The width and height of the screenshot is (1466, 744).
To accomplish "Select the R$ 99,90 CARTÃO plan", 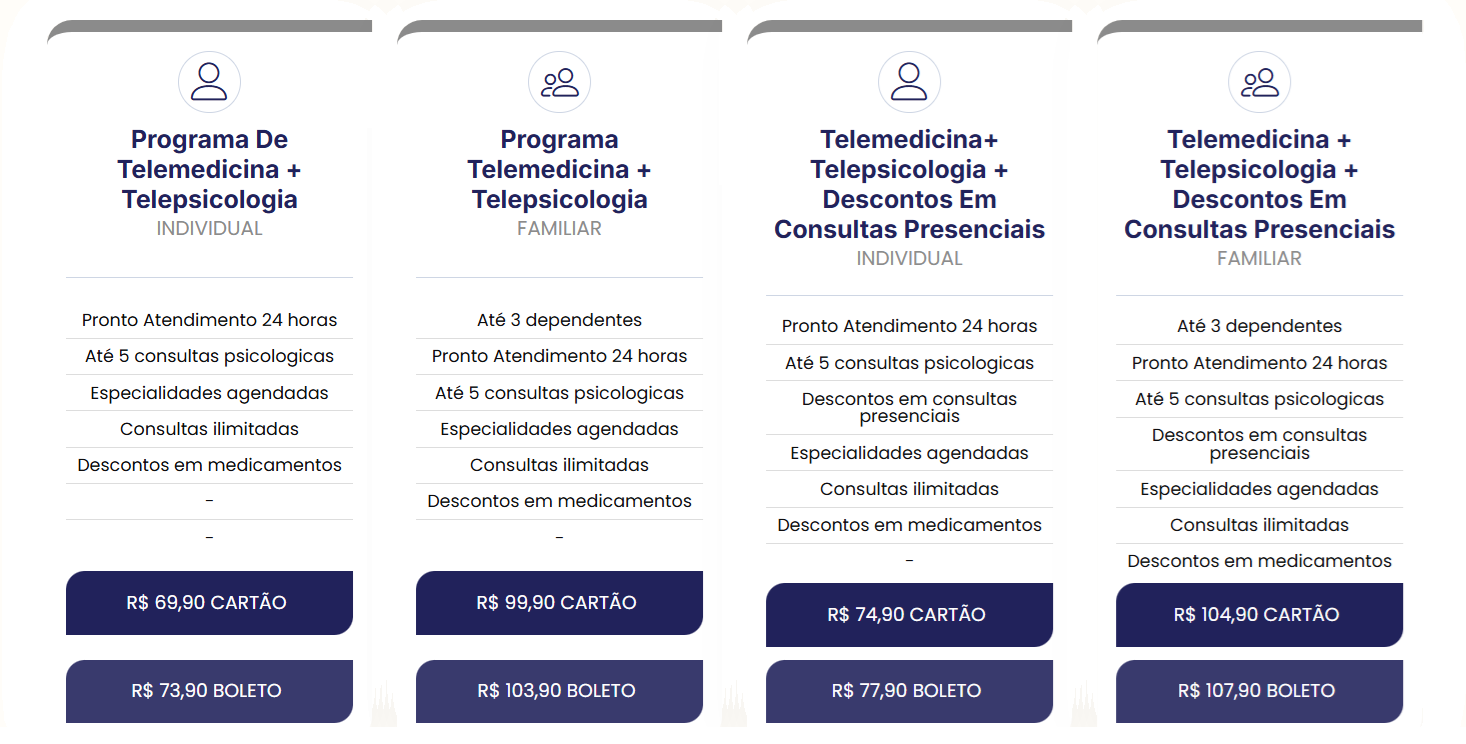I will coord(559,603).
